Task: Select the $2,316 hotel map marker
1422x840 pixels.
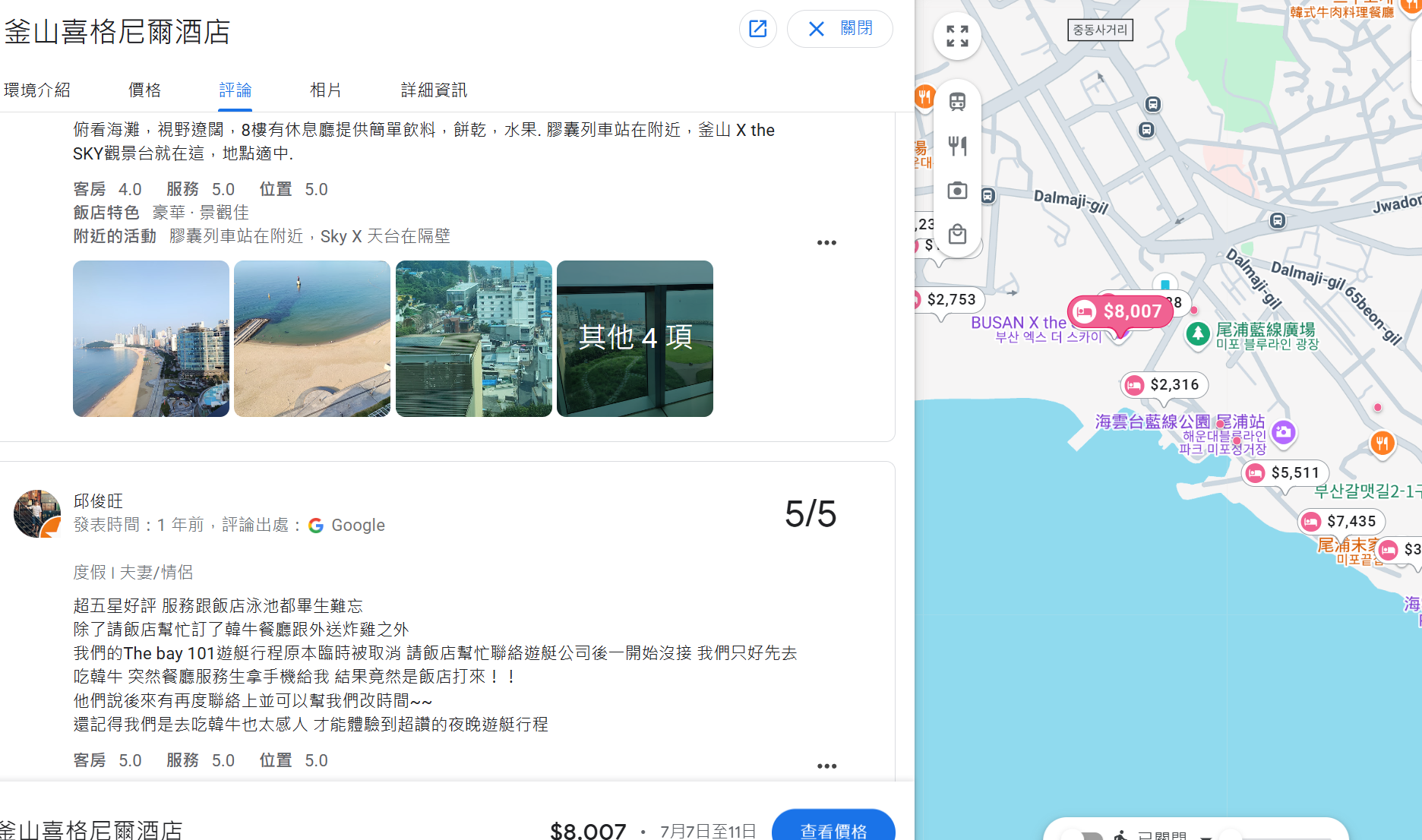Action: pos(1164,385)
